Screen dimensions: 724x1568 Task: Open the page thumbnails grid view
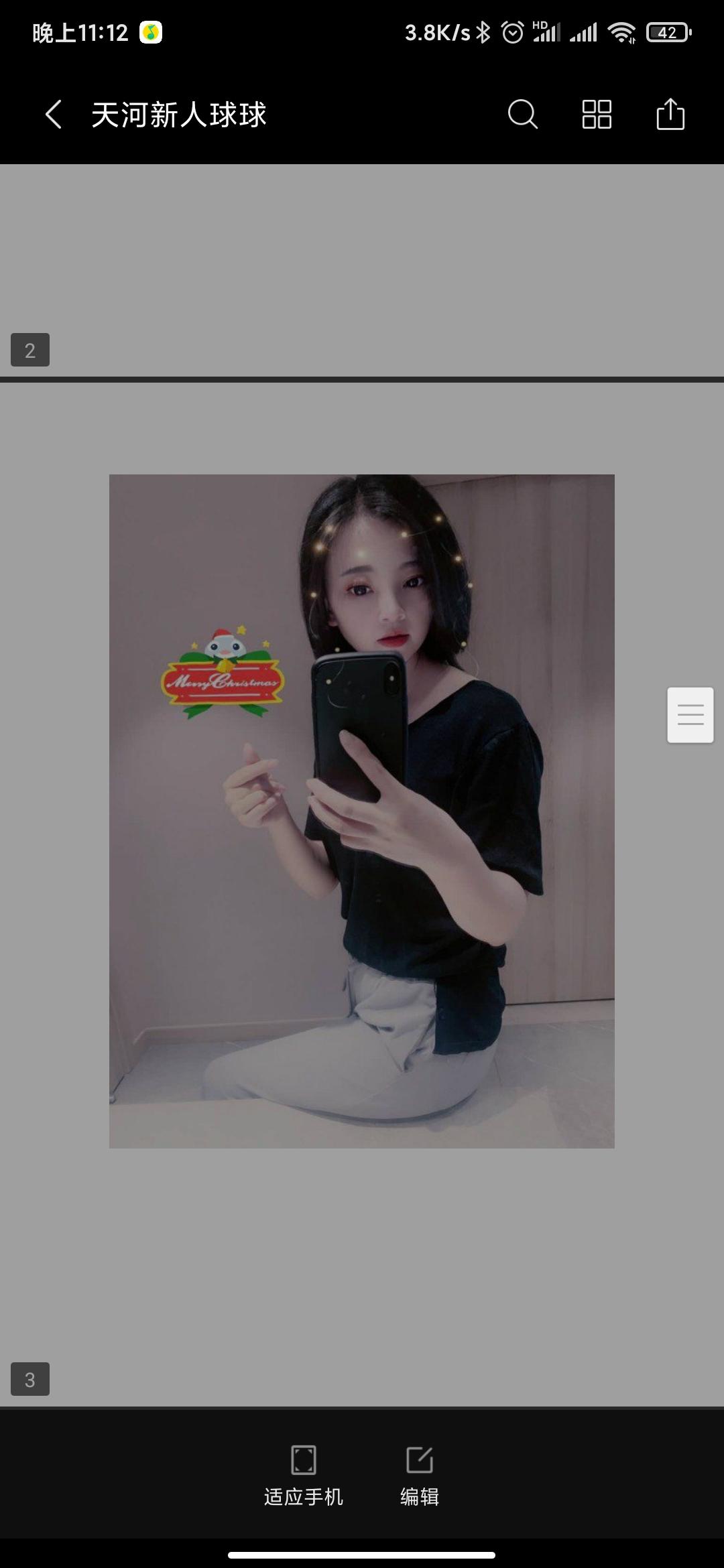(596, 114)
